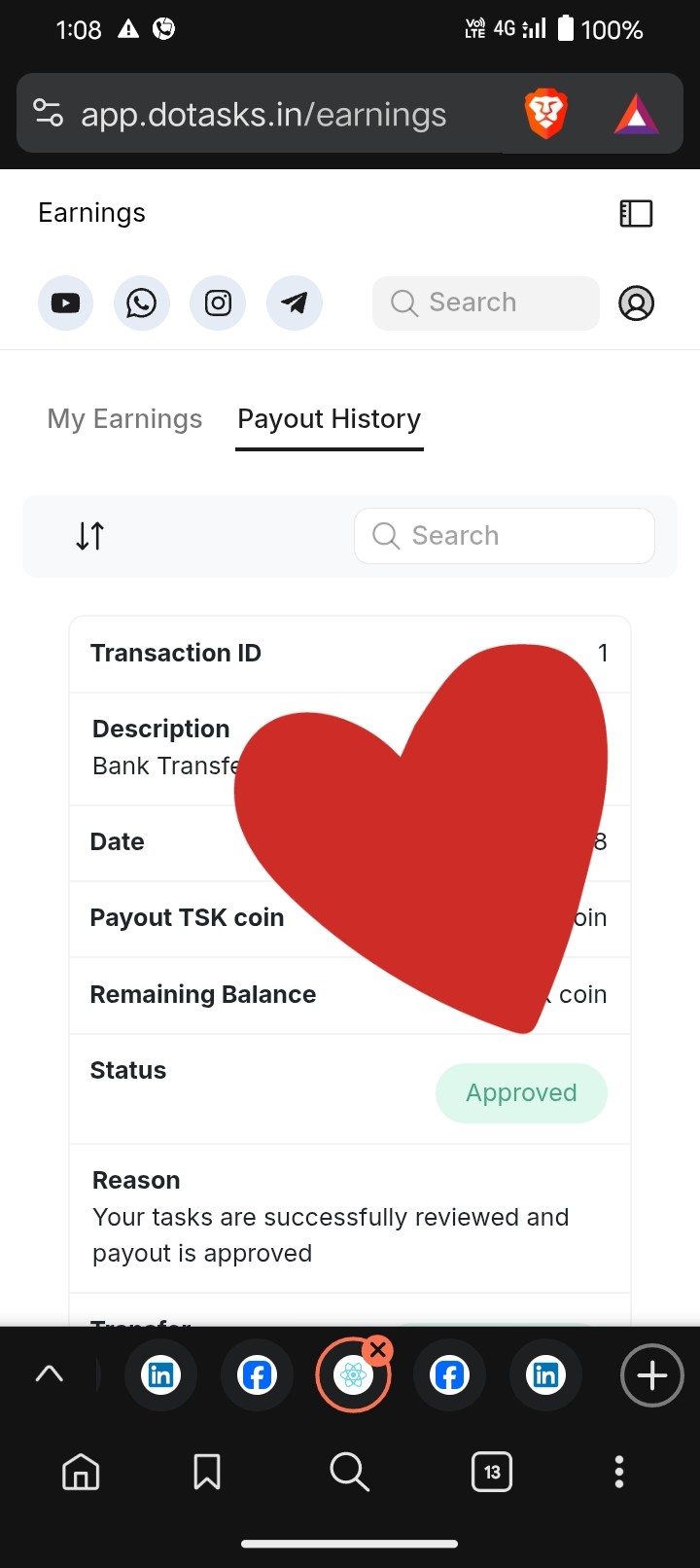Toggle the sidebar panel icon beside Earnings
Image resolution: width=700 pixels, height=1568 pixels.
pyautogui.click(x=636, y=213)
